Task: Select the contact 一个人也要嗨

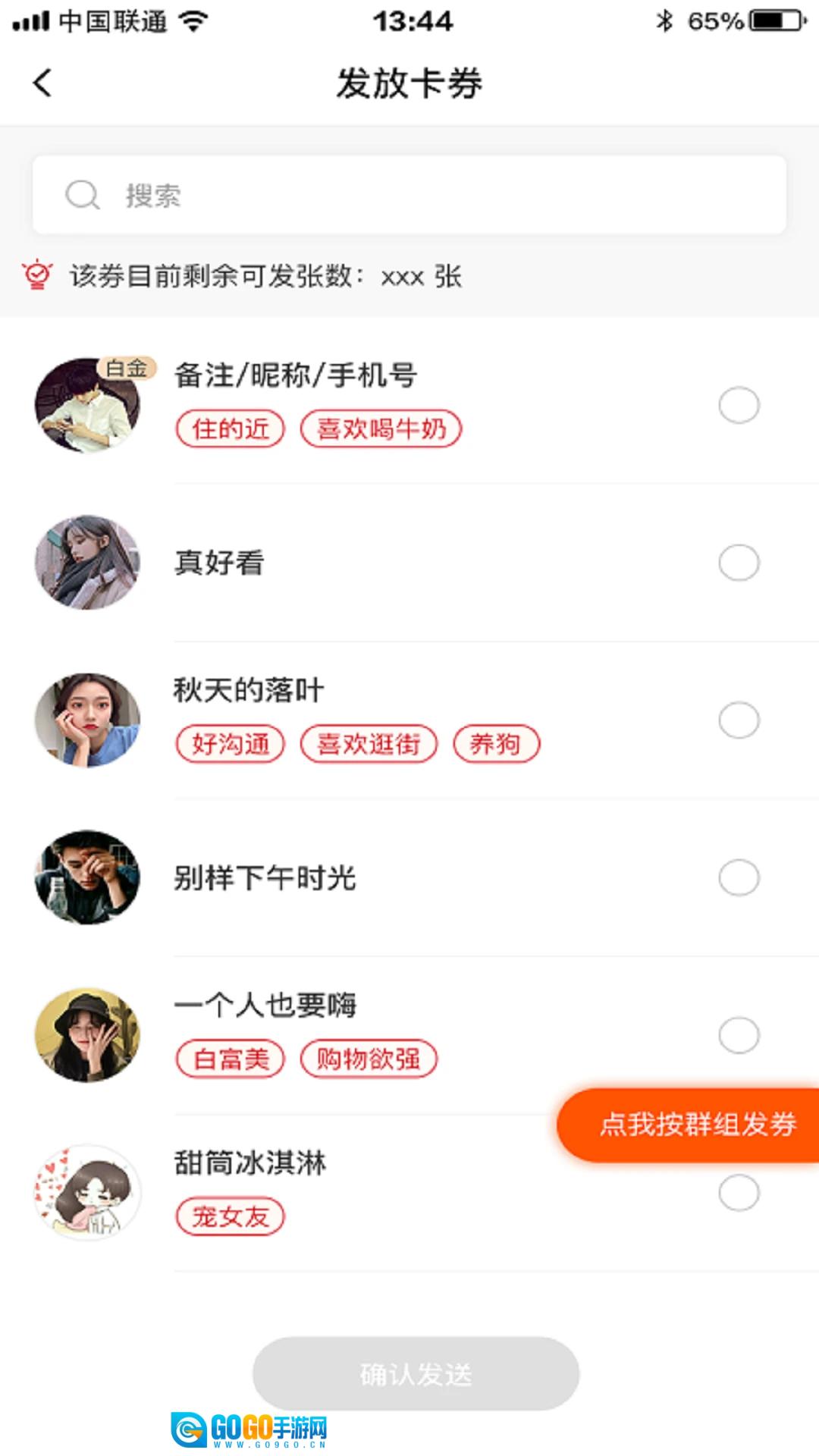Action: click(739, 1035)
